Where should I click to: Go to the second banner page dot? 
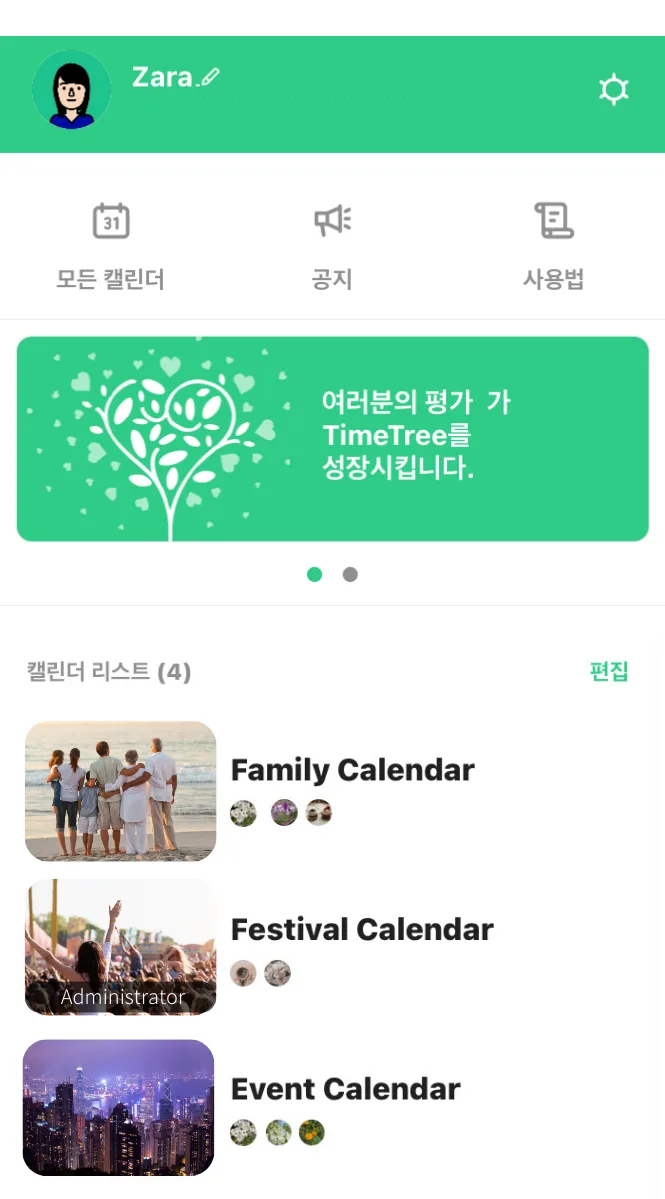click(350, 575)
